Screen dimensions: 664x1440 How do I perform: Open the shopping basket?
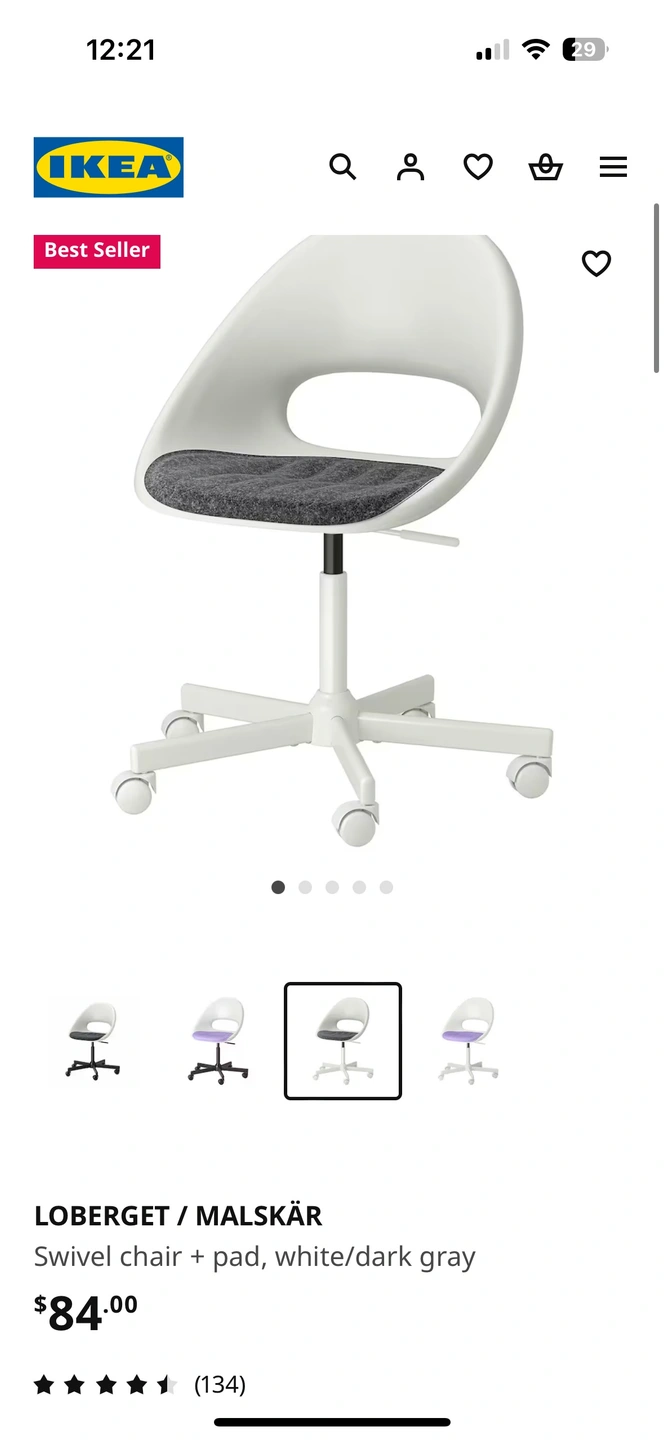click(x=545, y=167)
